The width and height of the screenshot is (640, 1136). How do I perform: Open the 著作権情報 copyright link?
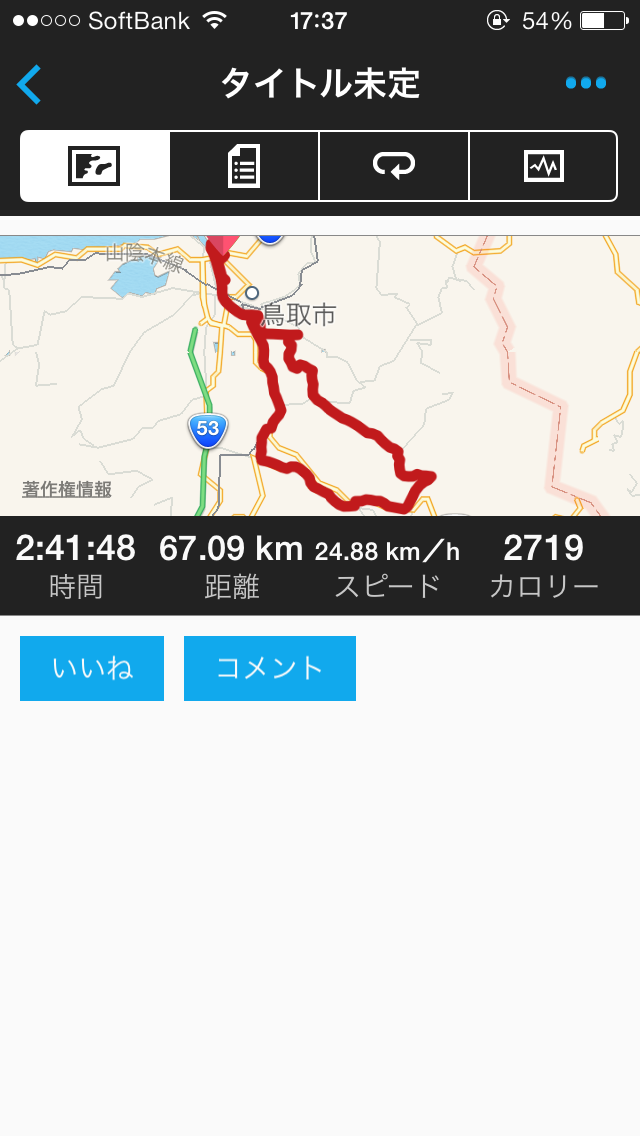click(x=67, y=490)
